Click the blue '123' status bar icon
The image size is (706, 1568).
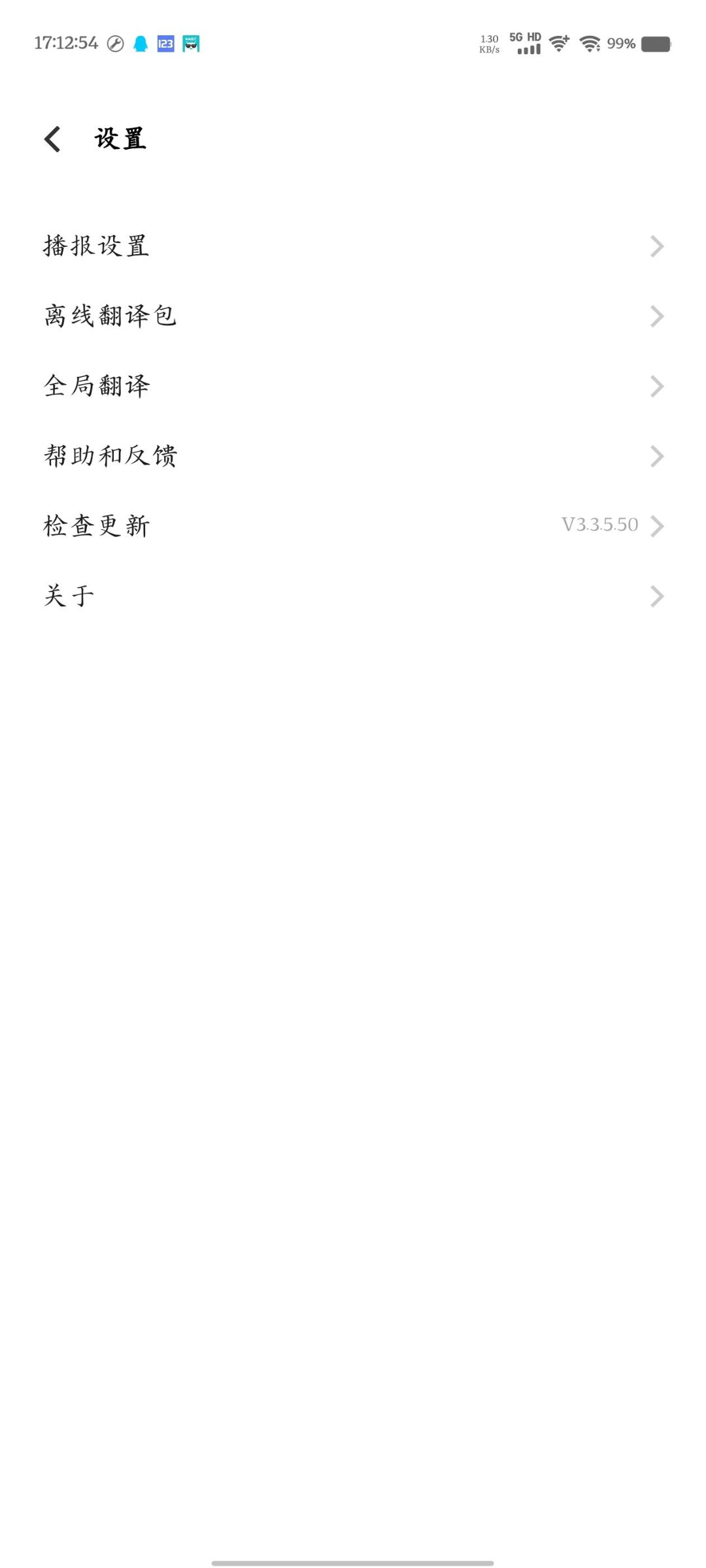(x=165, y=44)
